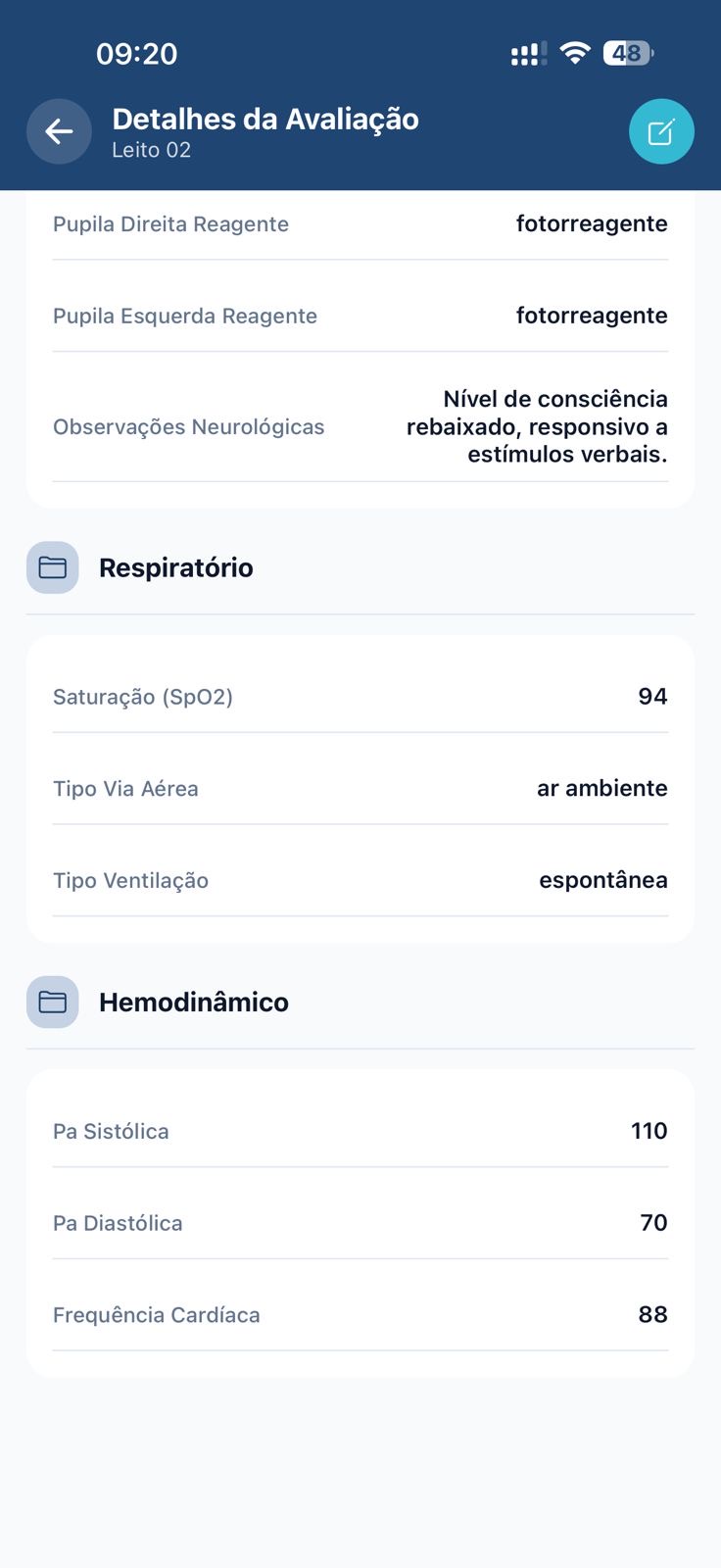Select the Hemodinâmico folder icon
721x1568 pixels.
[x=52, y=1002]
